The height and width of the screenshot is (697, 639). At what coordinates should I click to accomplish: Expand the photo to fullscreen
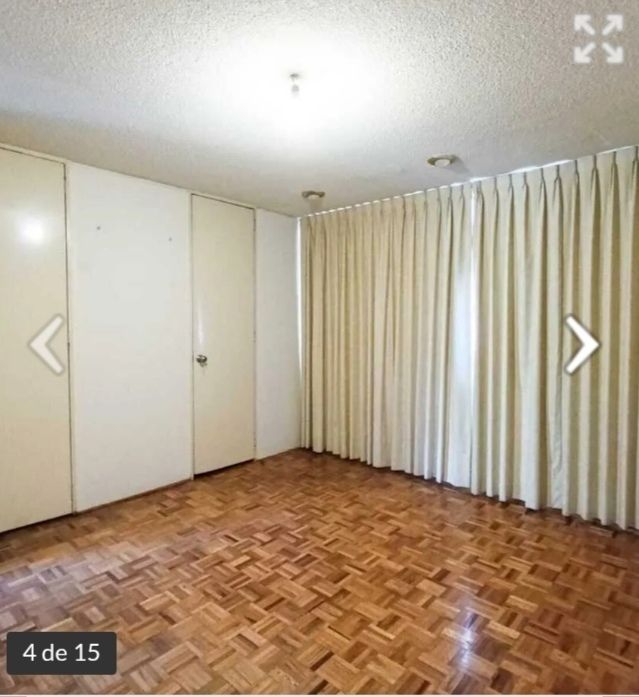(598, 39)
